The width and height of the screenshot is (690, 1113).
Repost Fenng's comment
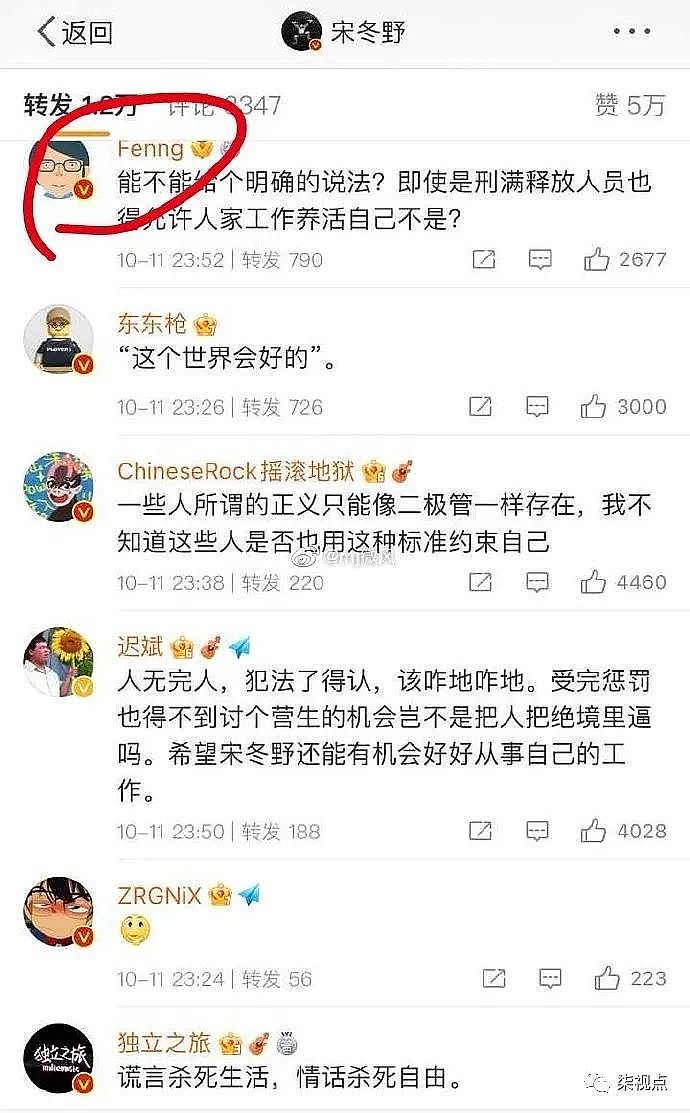pyautogui.click(x=483, y=260)
